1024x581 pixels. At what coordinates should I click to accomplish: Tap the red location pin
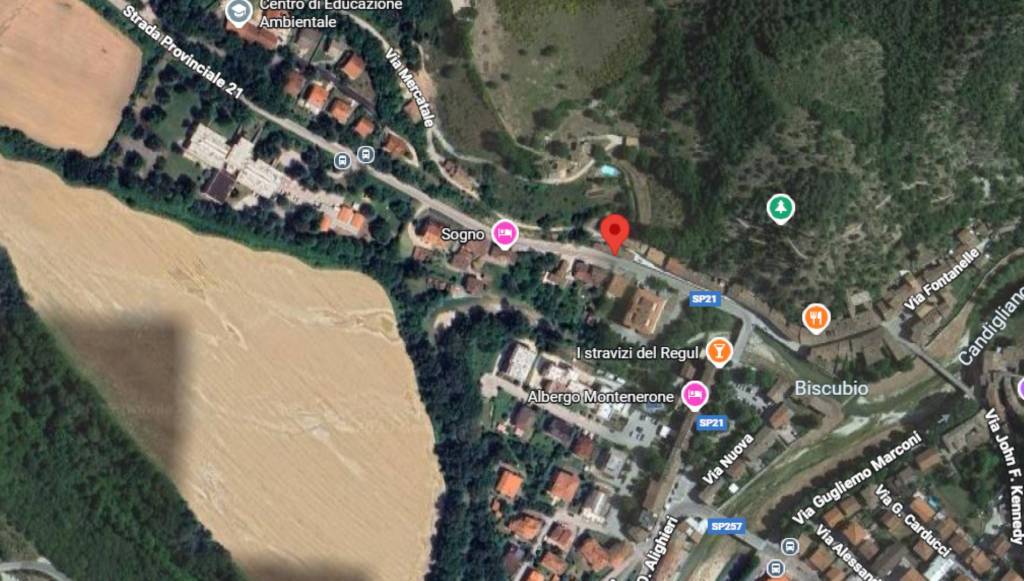click(x=616, y=233)
